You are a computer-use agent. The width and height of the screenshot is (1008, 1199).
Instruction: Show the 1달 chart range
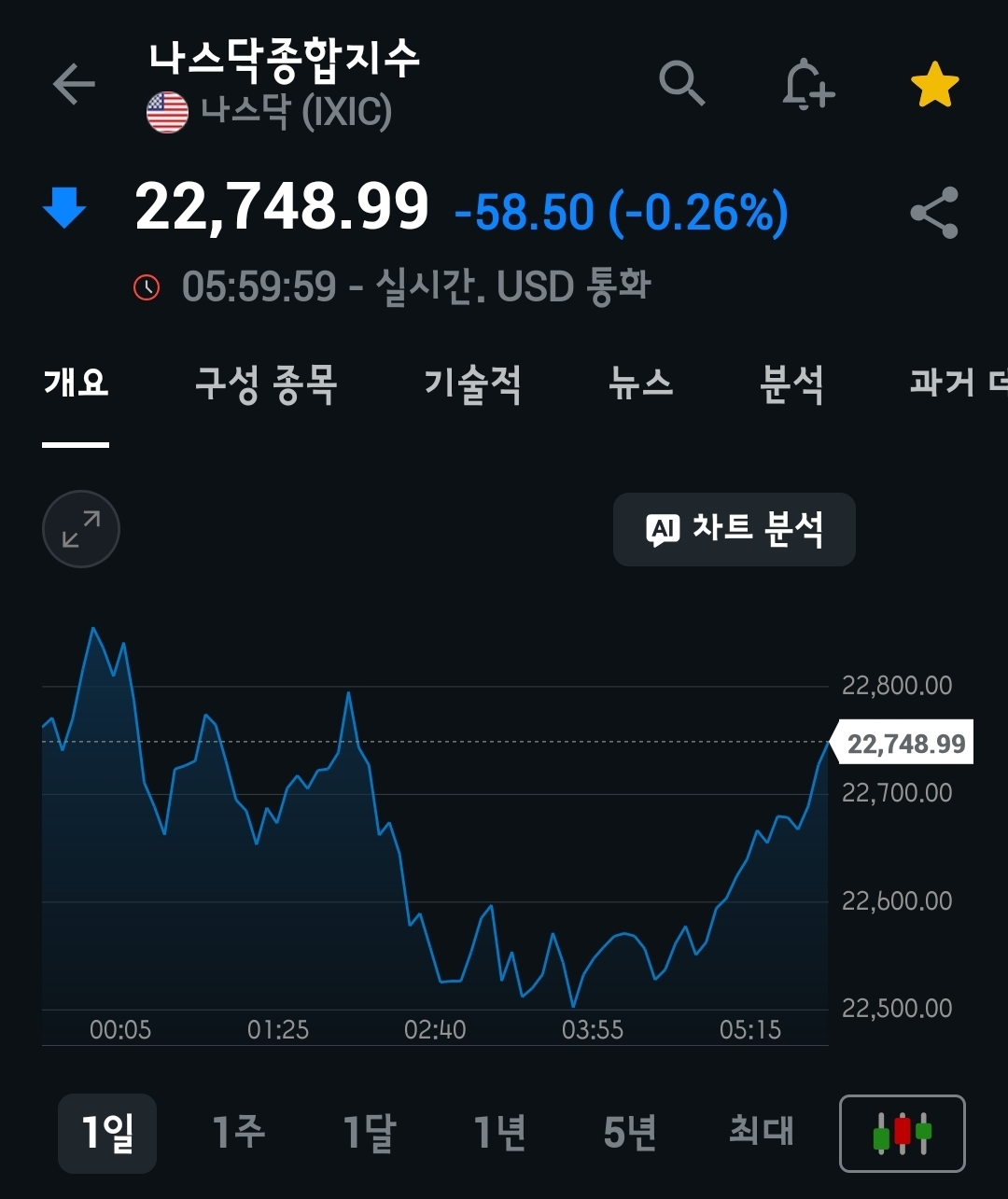[370, 1133]
